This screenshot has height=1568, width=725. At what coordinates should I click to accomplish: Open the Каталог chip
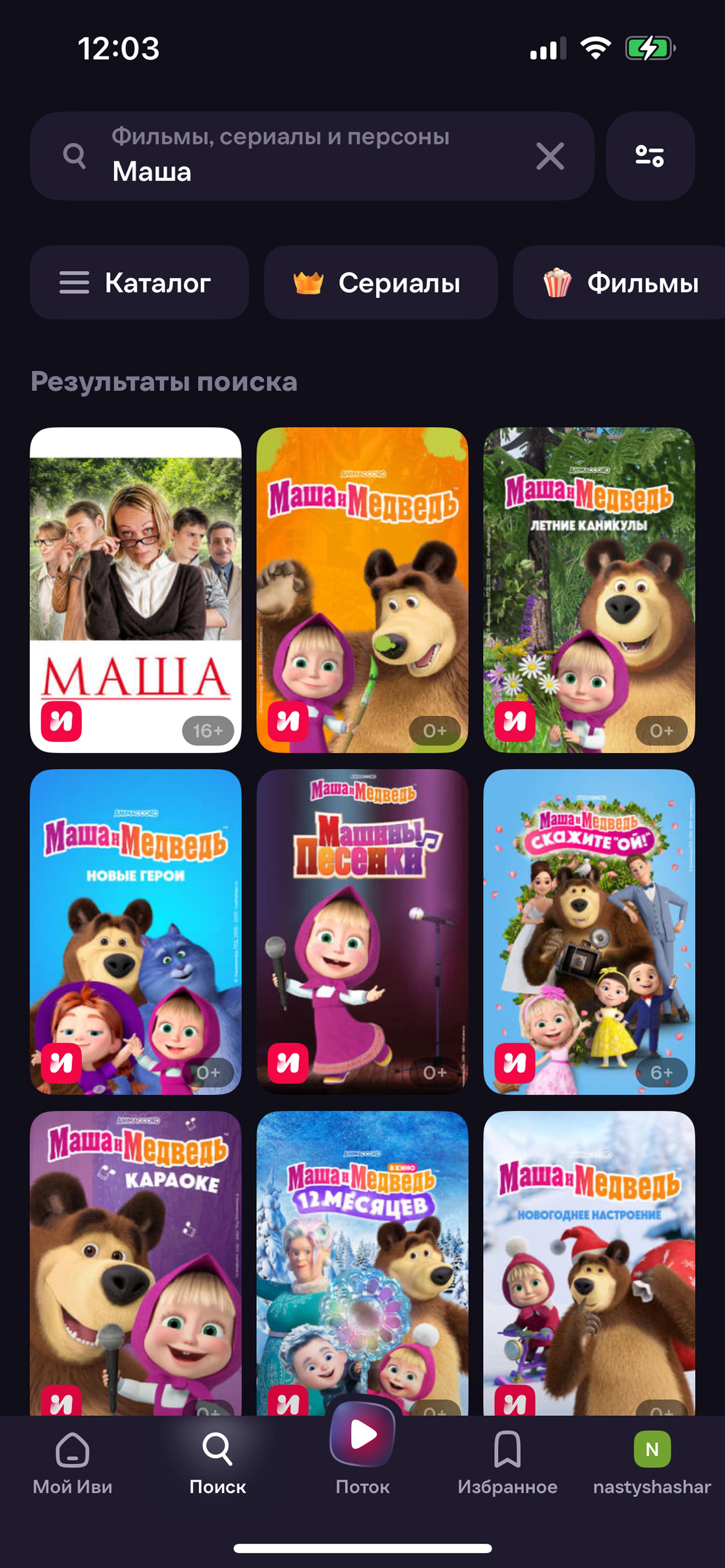tap(139, 282)
